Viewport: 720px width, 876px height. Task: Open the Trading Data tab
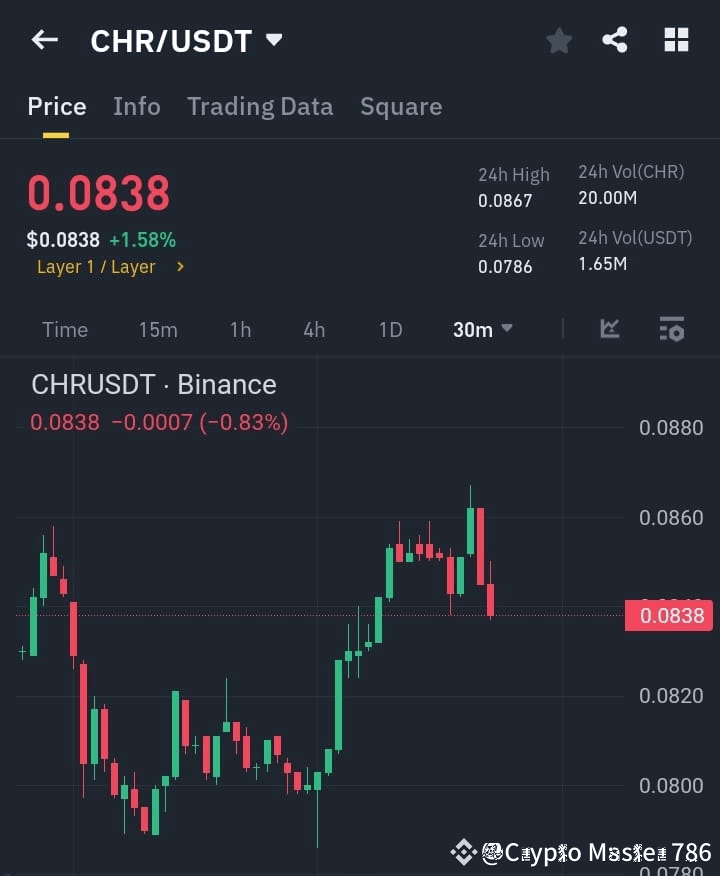click(x=260, y=106)
